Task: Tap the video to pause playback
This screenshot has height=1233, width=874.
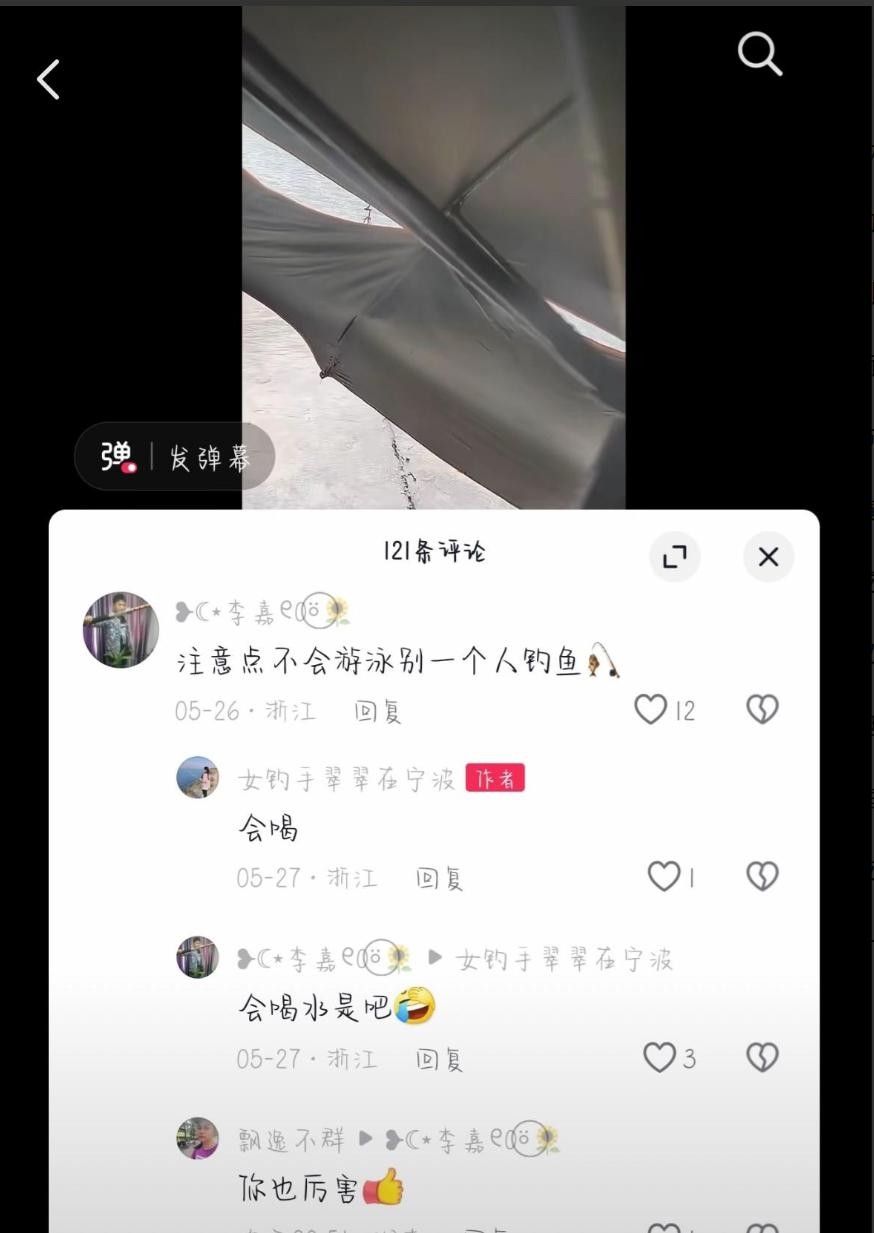Action: point(433,250)
